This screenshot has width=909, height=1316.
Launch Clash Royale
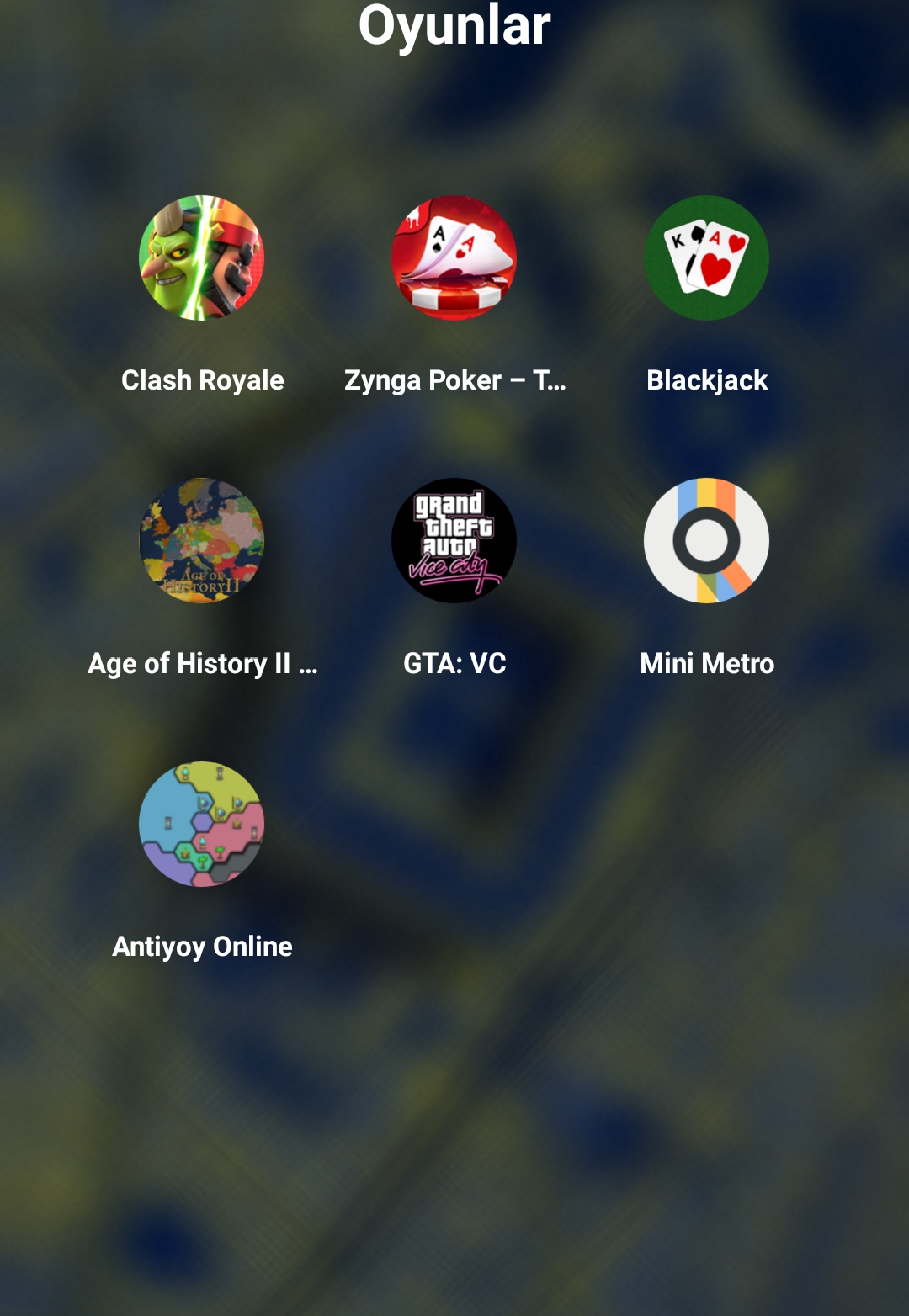coord(202,258)
